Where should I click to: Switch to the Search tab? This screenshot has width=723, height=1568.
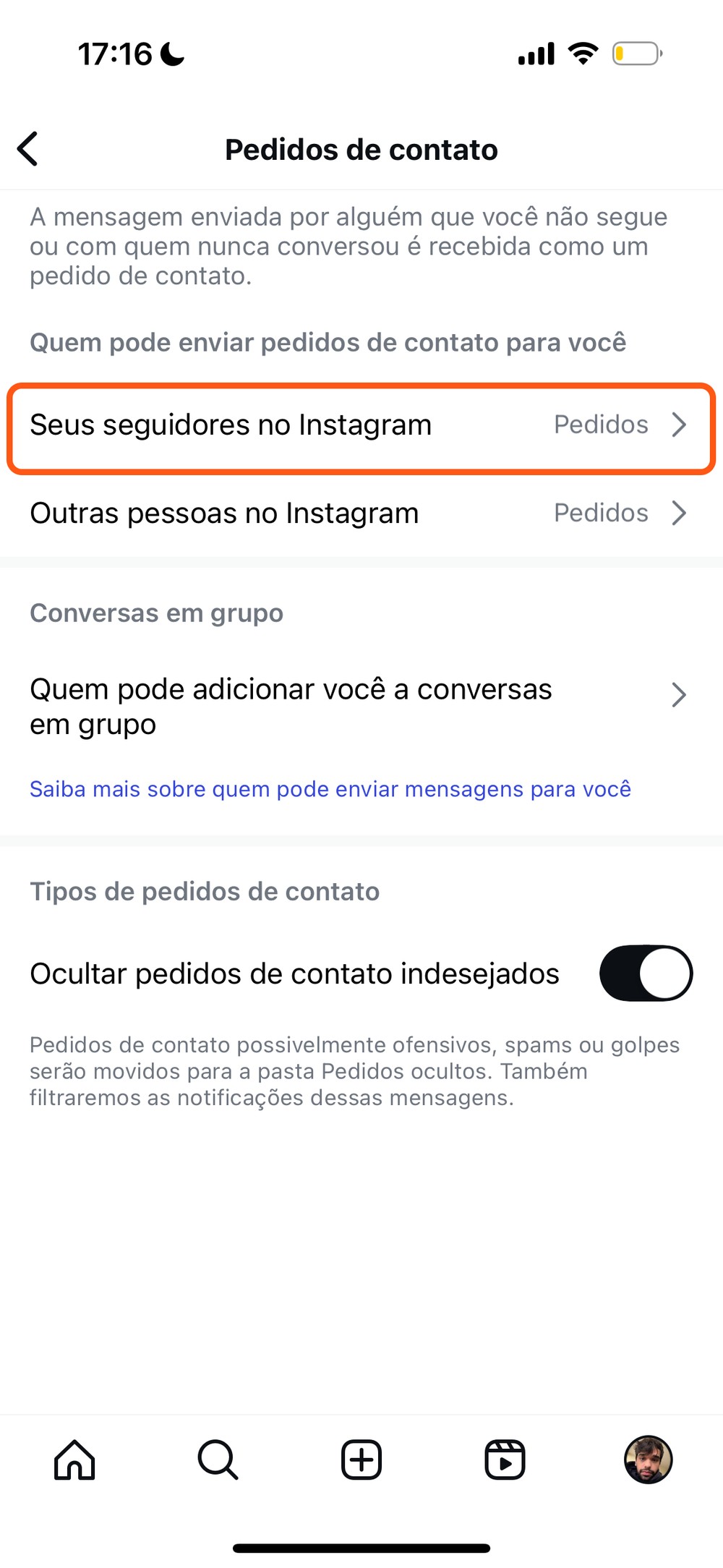pos(218,1460)
